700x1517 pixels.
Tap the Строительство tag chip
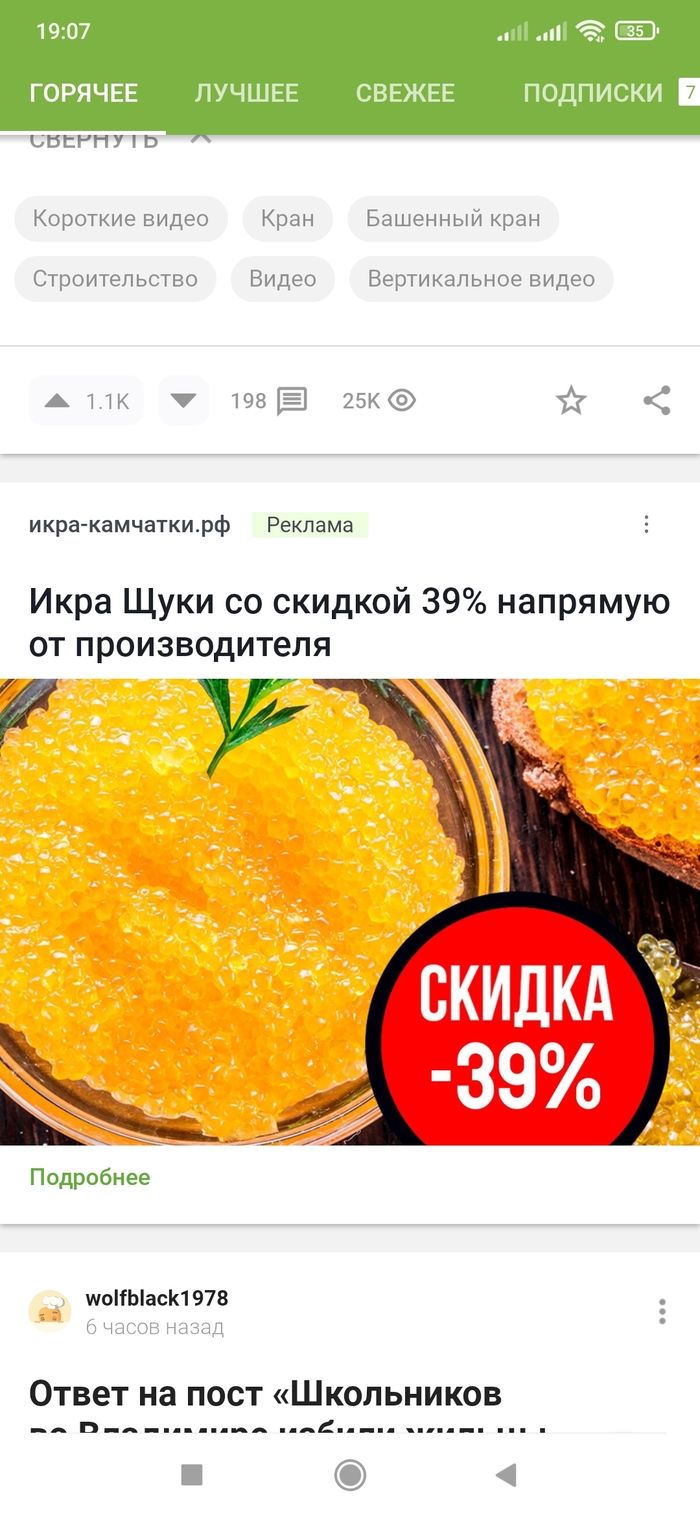(115, 279)
